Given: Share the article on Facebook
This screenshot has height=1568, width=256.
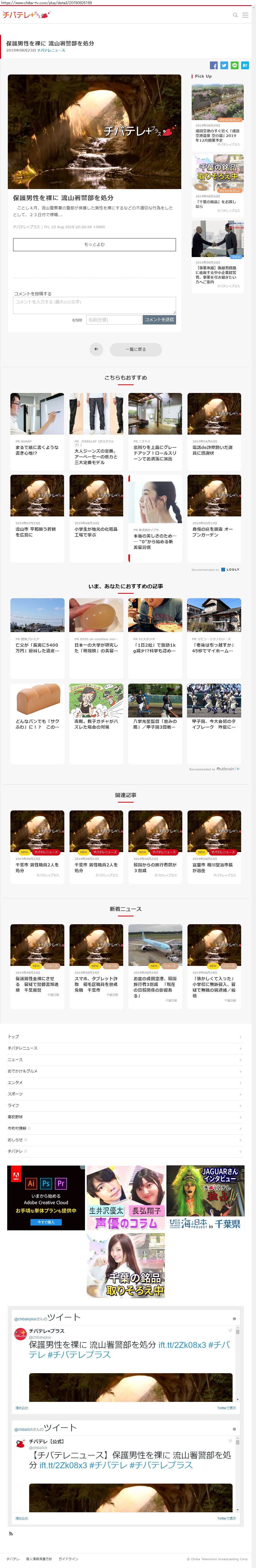Looking at the screenshot, I should (214, 65).
